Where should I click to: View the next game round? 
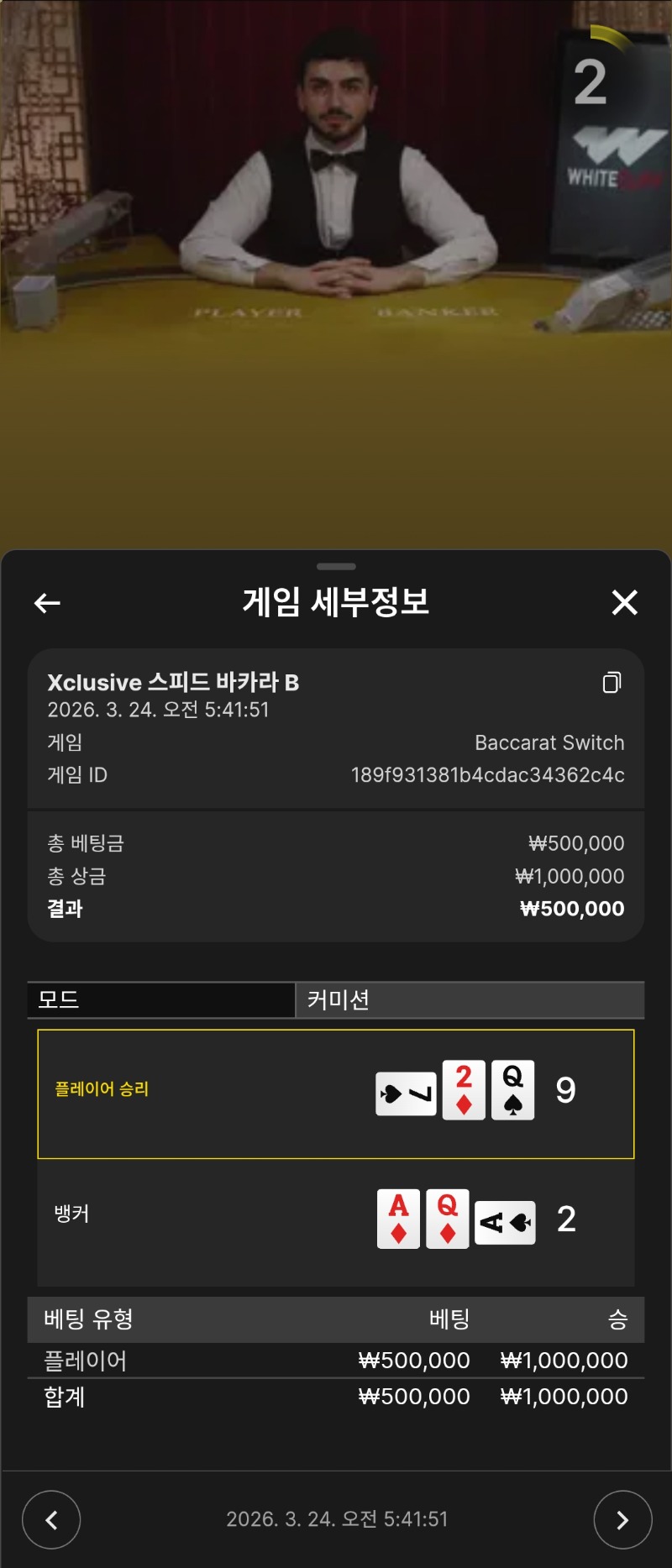tap(622, 1519)
